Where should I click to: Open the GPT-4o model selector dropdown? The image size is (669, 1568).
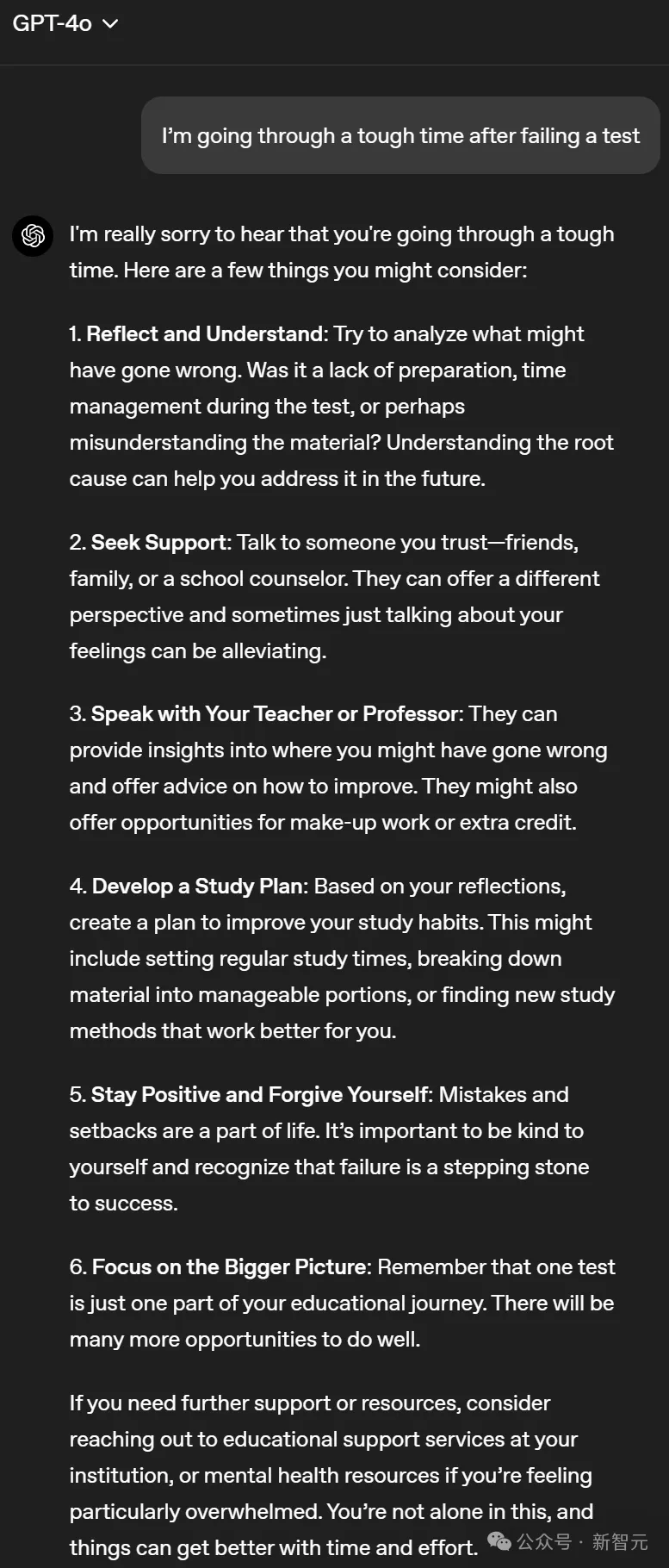tap(65, 23)
